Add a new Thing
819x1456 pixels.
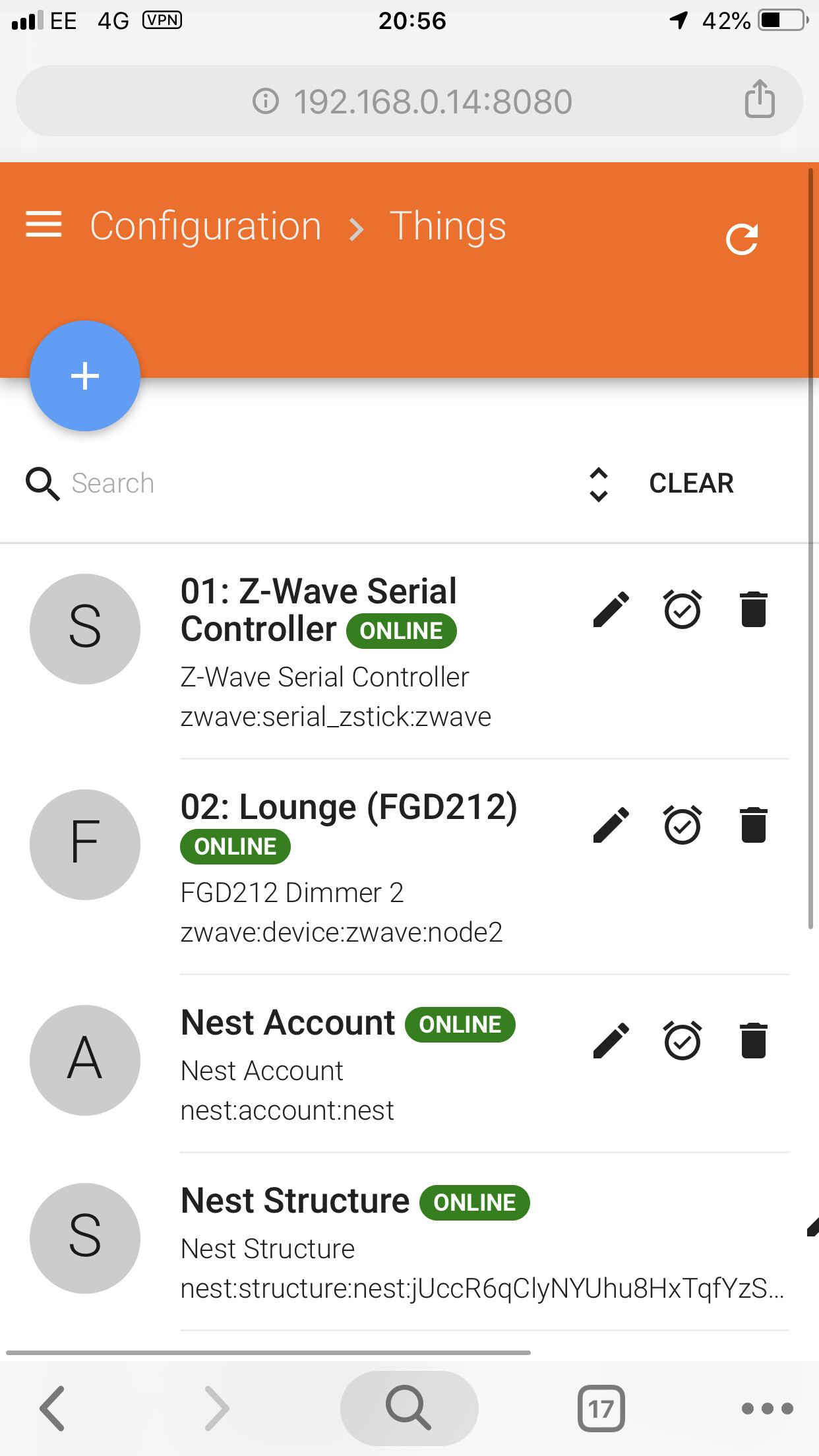(85, 376)
